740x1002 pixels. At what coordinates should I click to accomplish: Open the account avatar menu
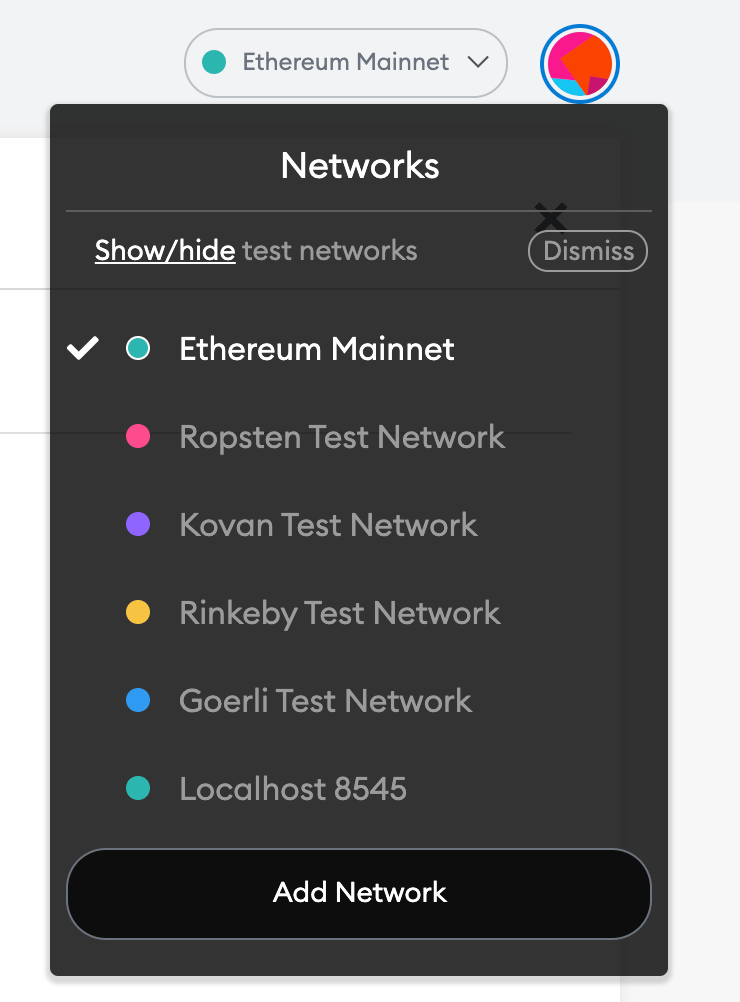(x=580, y=65)
